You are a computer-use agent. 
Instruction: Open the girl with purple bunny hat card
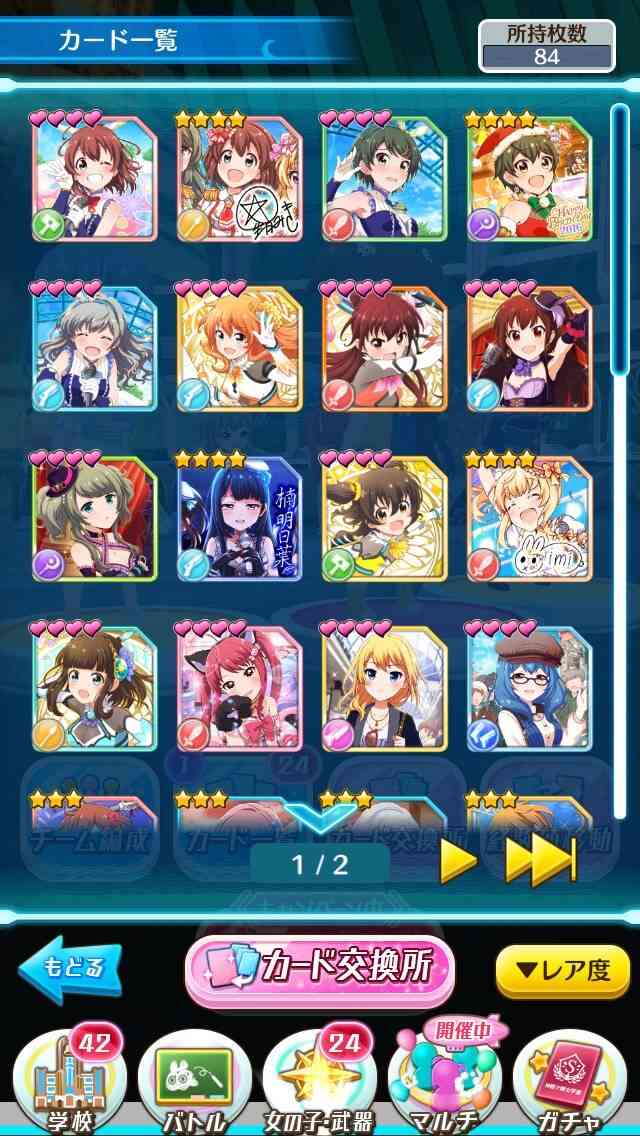pyautogui.click(x=529, y=348)
